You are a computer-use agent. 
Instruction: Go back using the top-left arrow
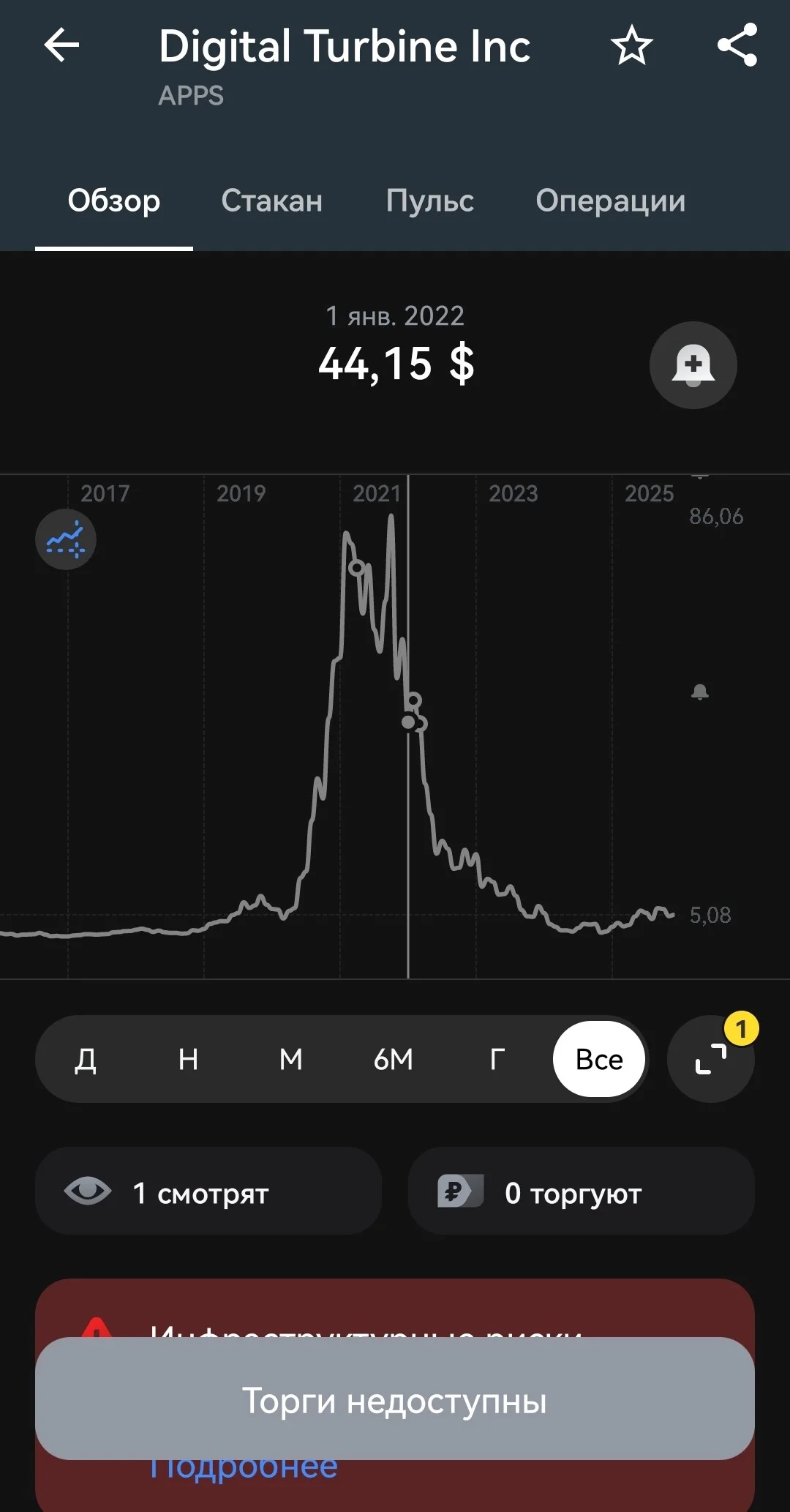tap(61, 45)
